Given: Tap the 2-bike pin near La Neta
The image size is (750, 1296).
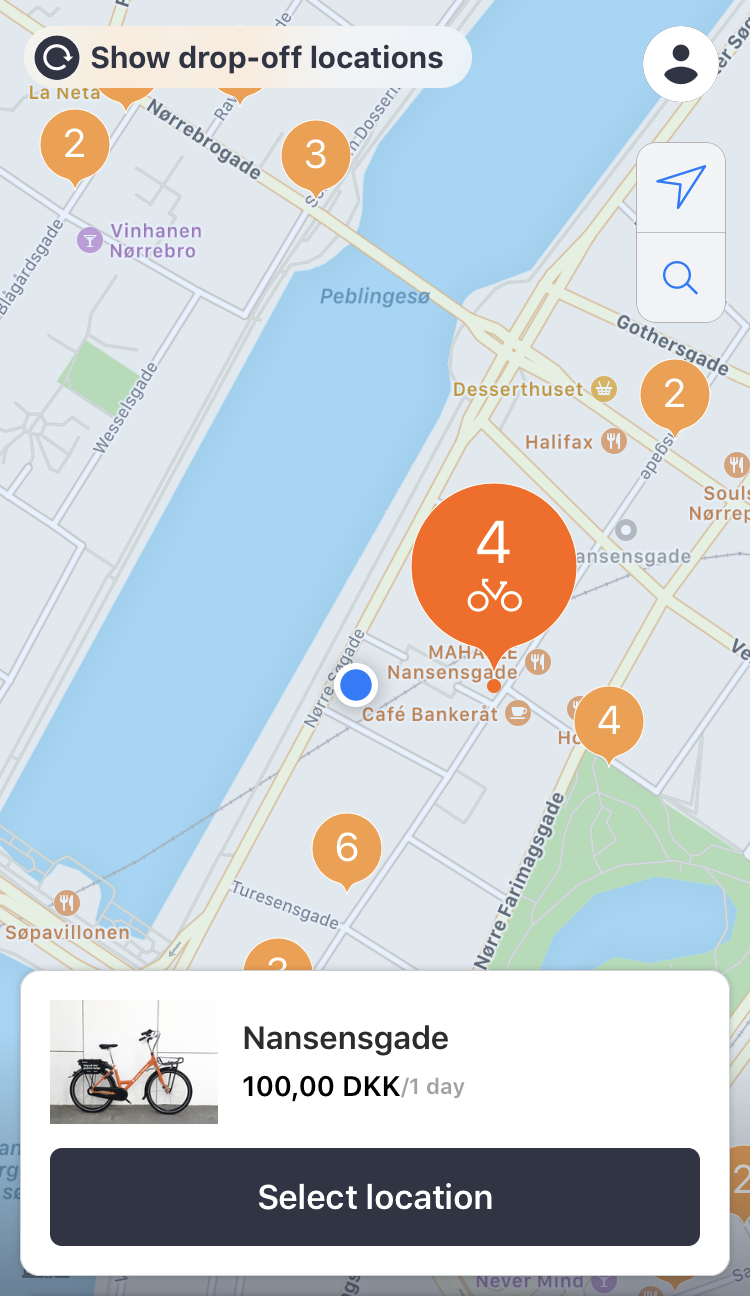Looking at the screenshot, I should click(74, 148).
